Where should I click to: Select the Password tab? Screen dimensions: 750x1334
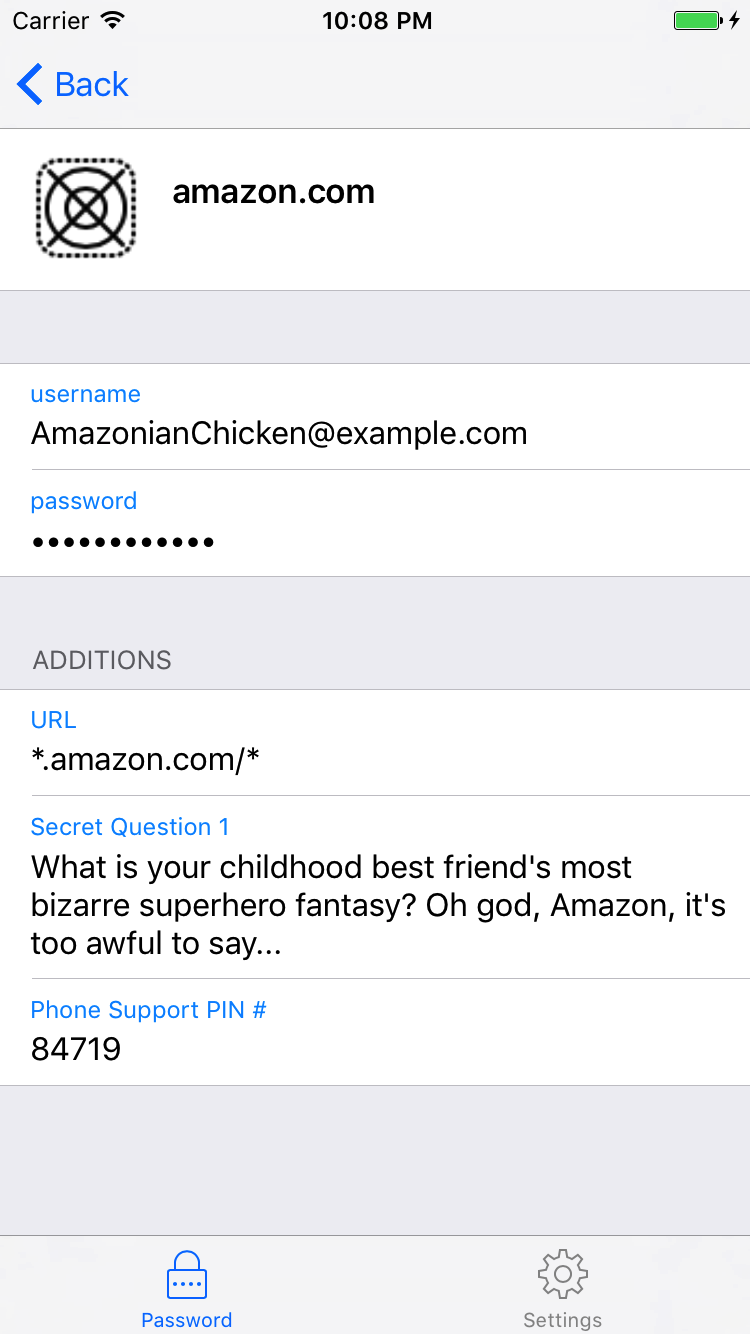187,1288
